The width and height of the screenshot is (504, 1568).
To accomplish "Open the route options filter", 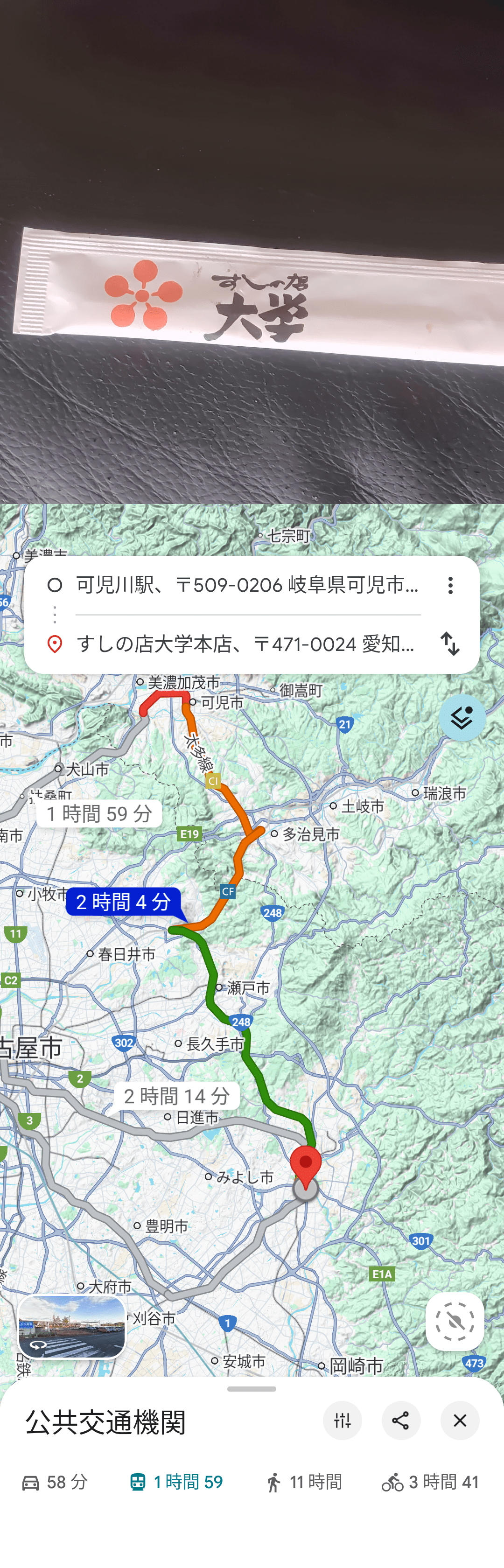I will (342, 1421).
